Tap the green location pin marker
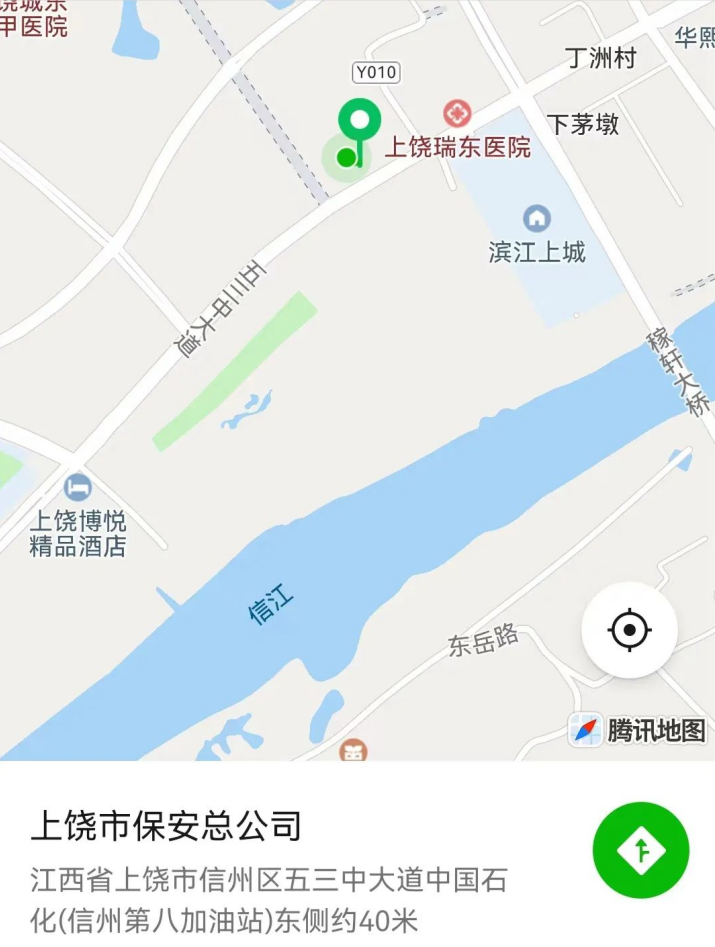The image size is (715, 947). click(x=359, y=120)
